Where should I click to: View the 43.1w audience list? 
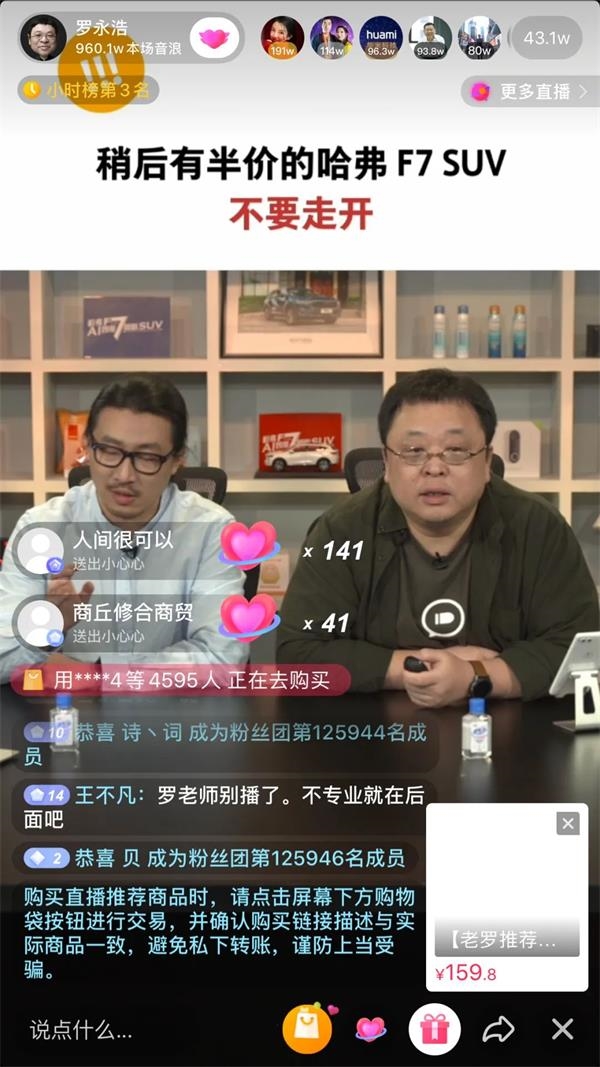coord(547,37)
